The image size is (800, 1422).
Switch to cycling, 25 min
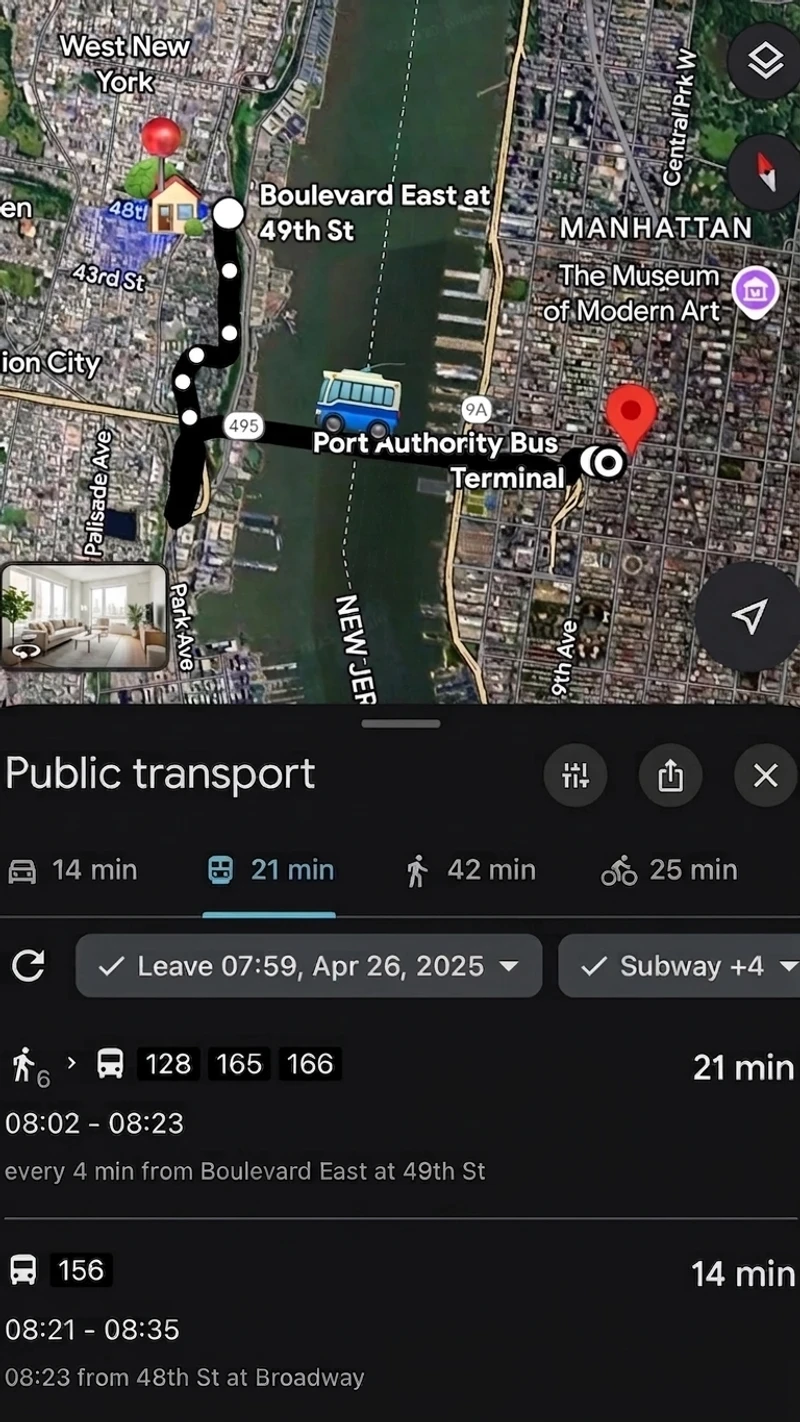(x=670, y=870)
